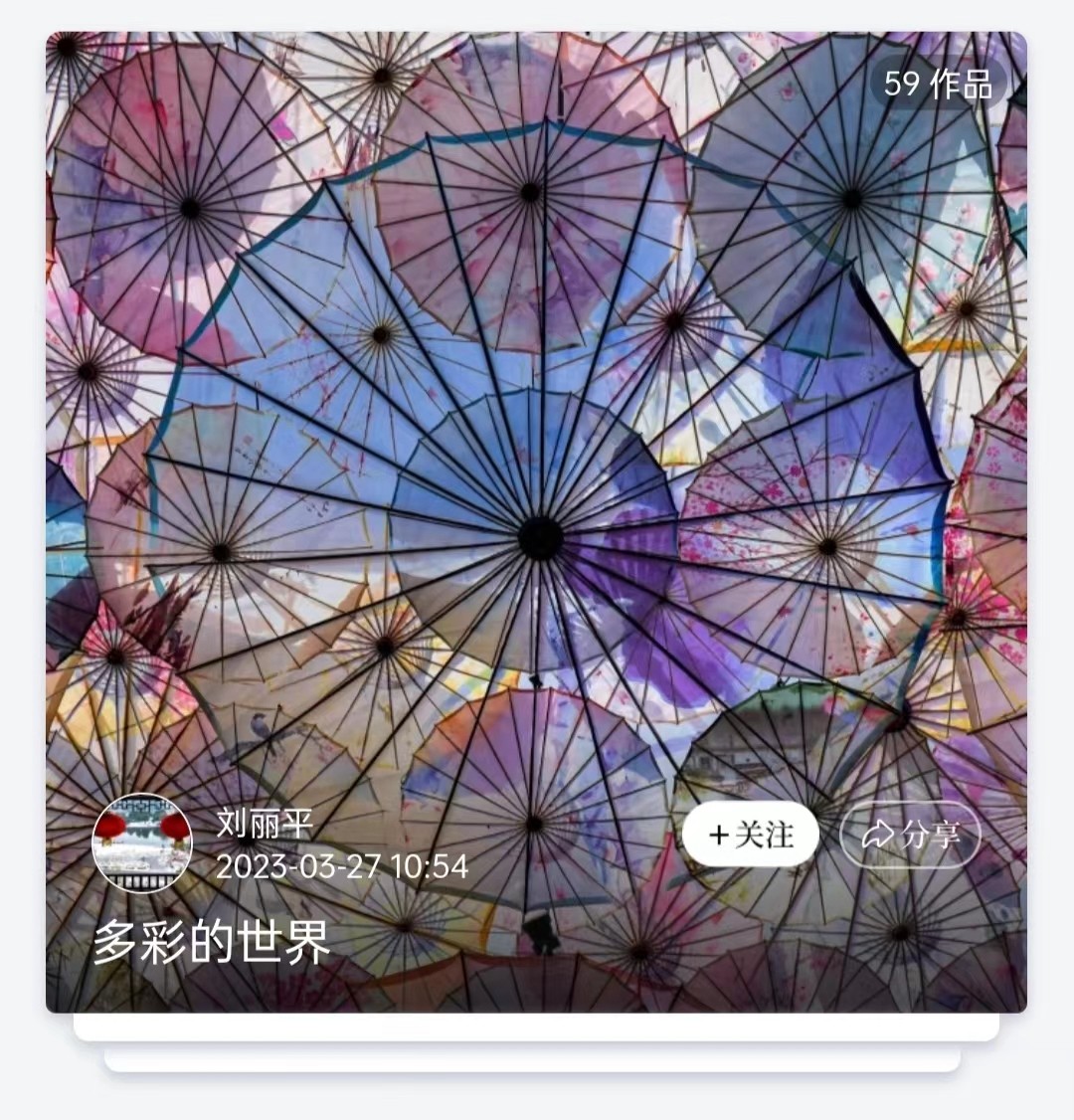Open 刘丽平's profile avatar

(x=142, y=841)
